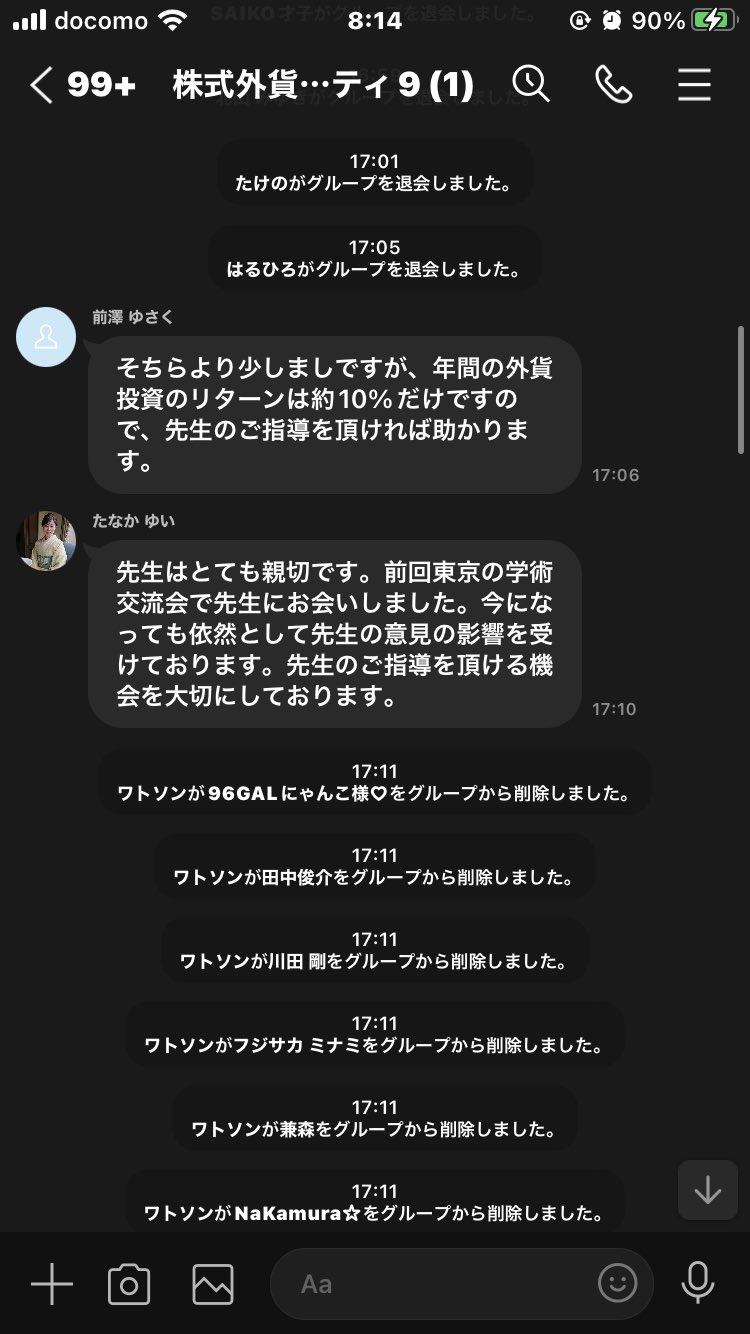This screenshot has width=750, height=1334.
Task: Start a voice call in the group
Action: pos(613,85)
